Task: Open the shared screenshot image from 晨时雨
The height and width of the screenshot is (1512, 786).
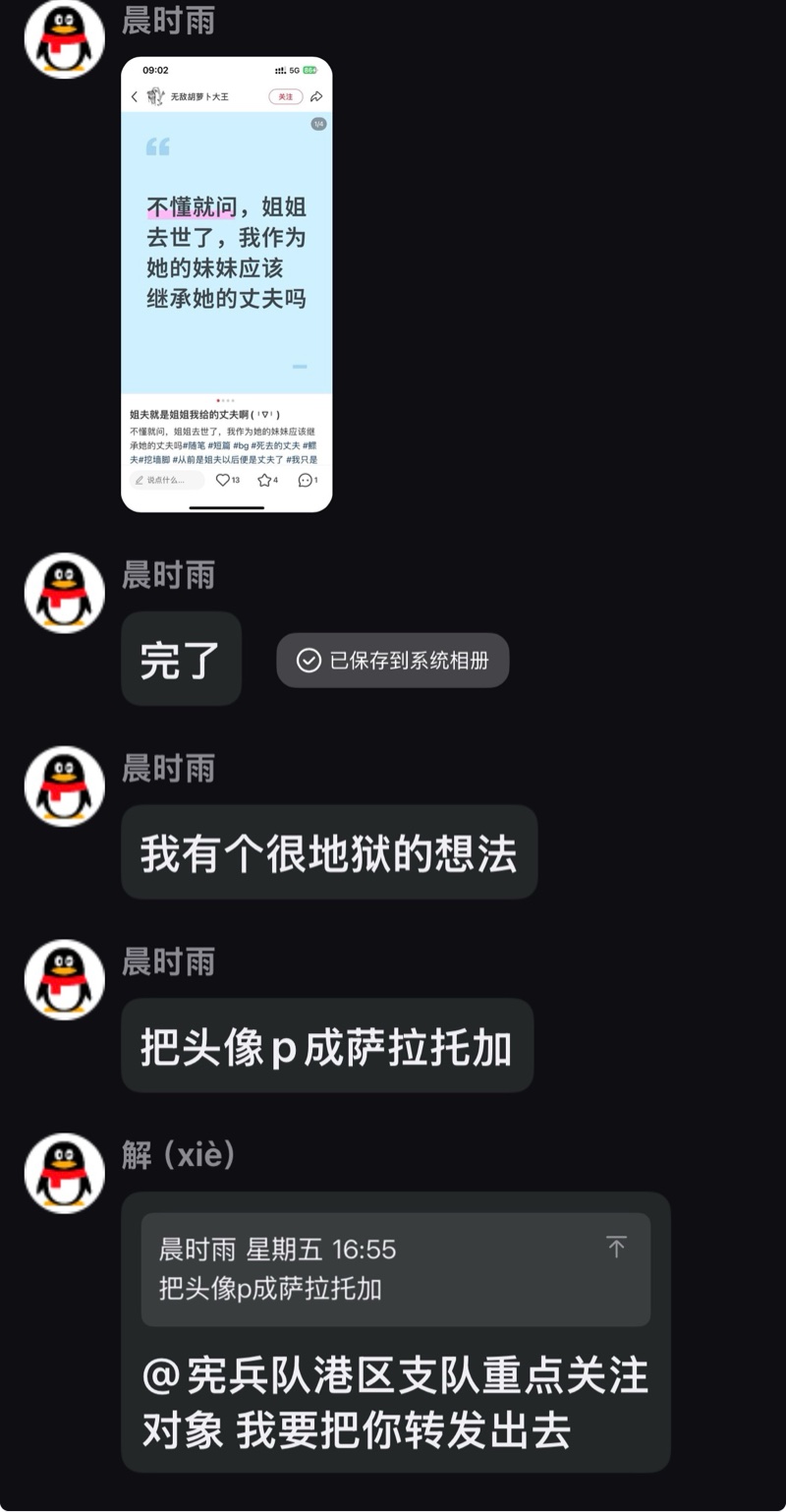Action: click(226, 283)
